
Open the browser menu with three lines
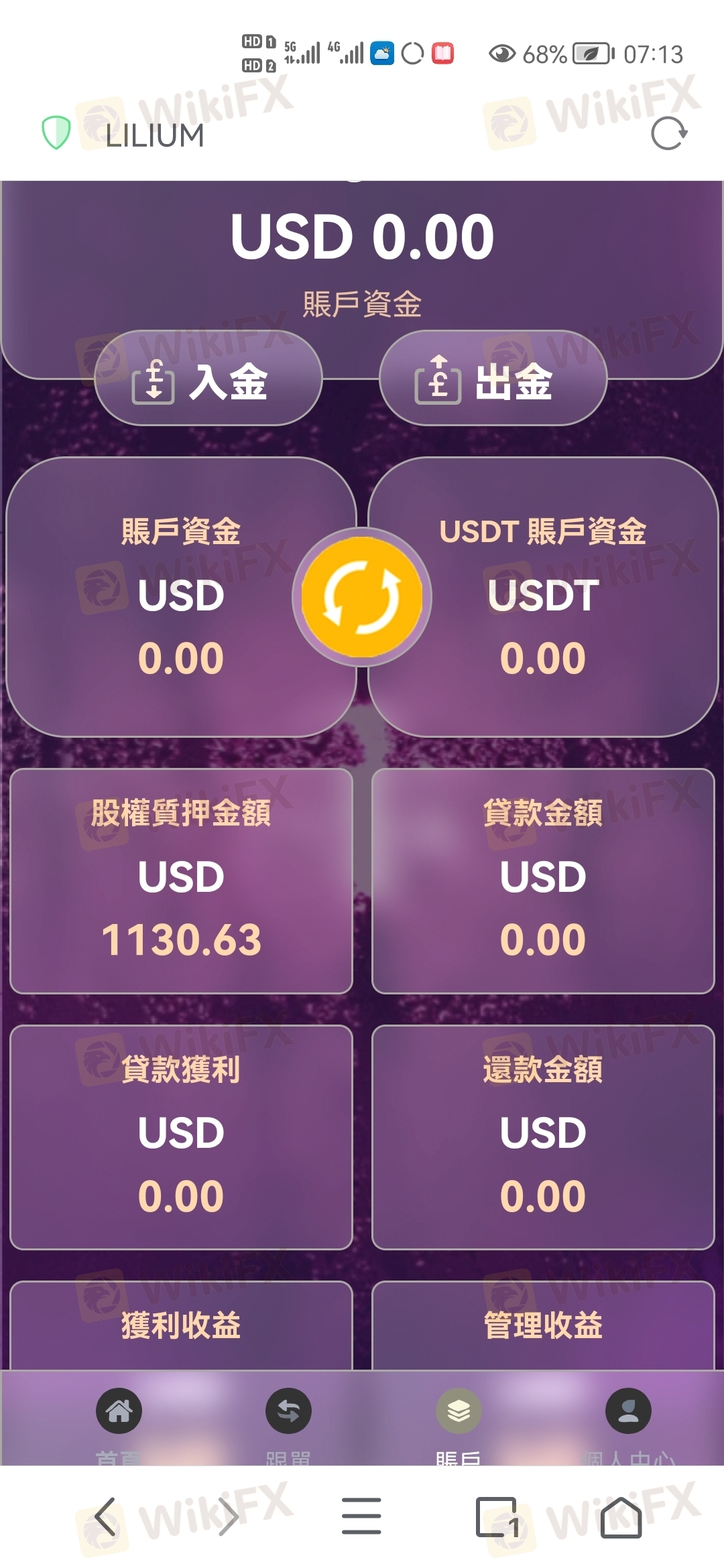[361, 1517]
